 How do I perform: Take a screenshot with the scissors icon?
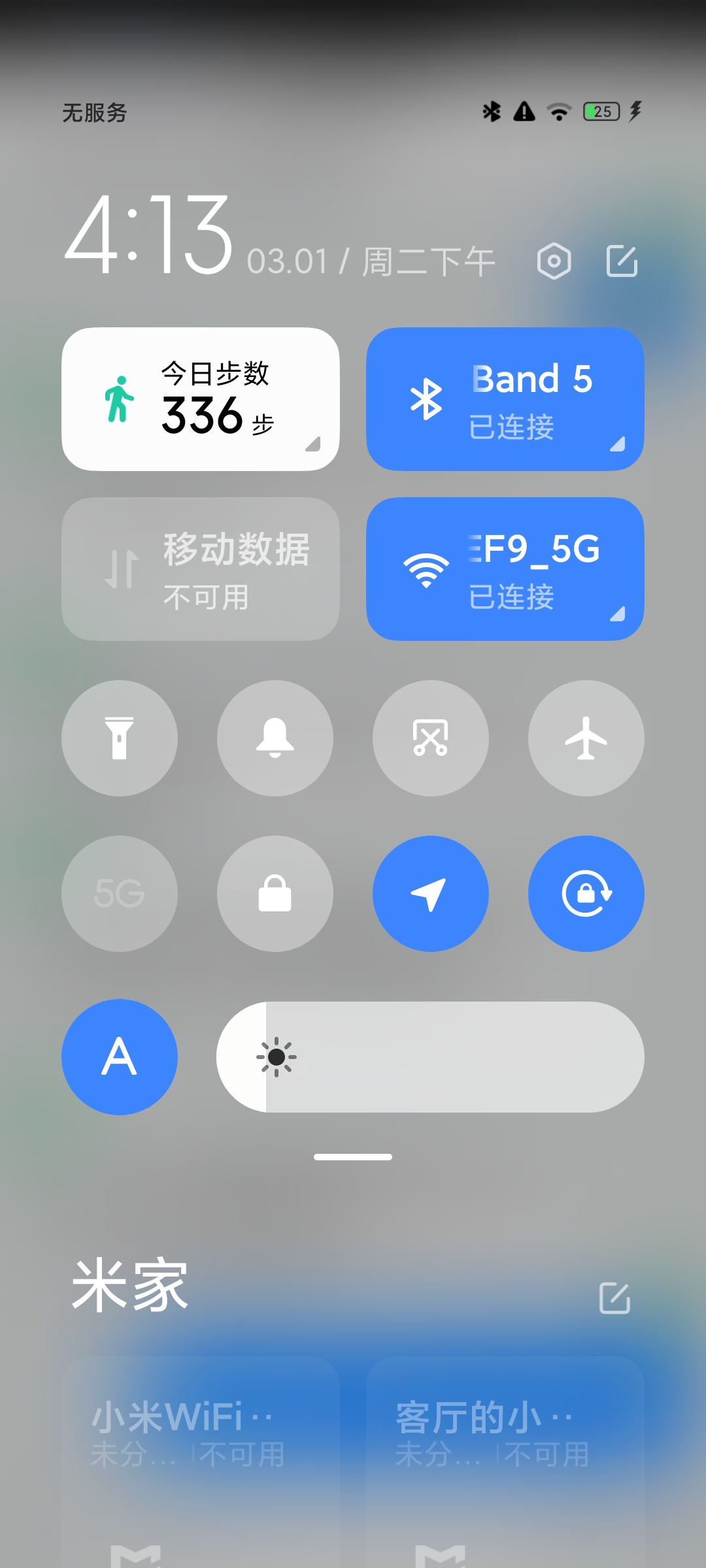click(431, 738)
